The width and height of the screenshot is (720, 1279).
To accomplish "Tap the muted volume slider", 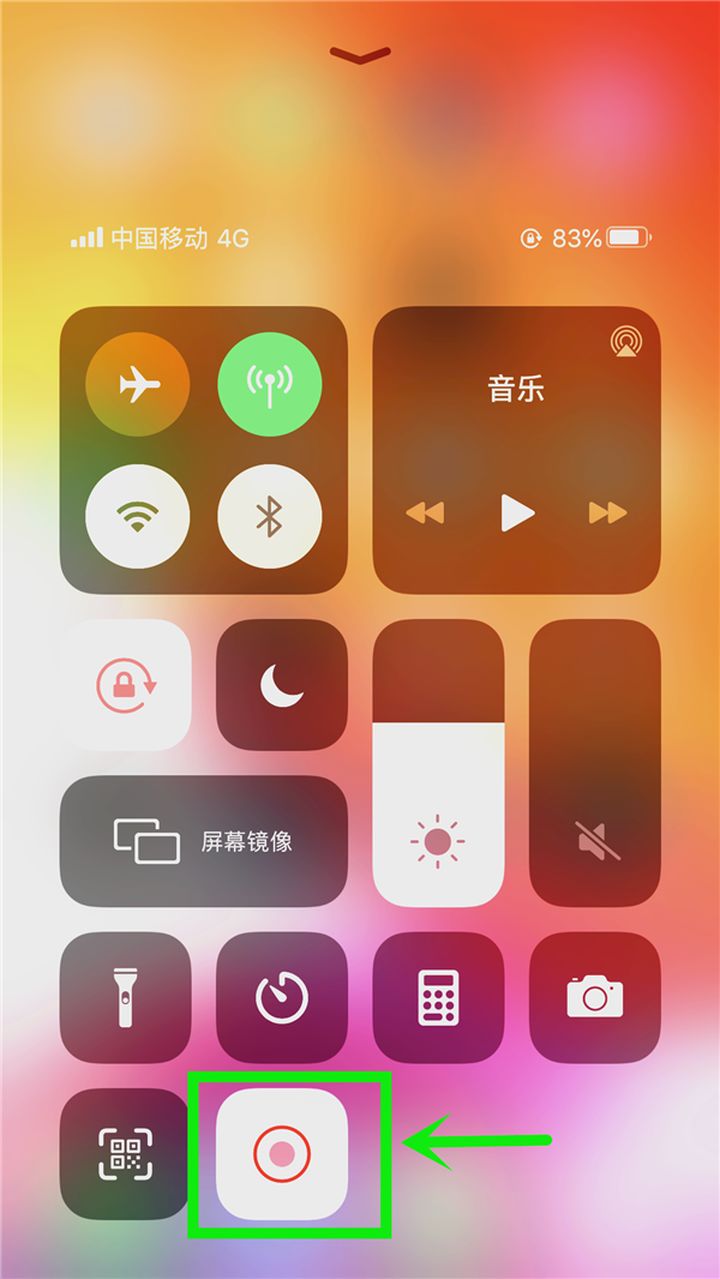I will click(595, 765).
